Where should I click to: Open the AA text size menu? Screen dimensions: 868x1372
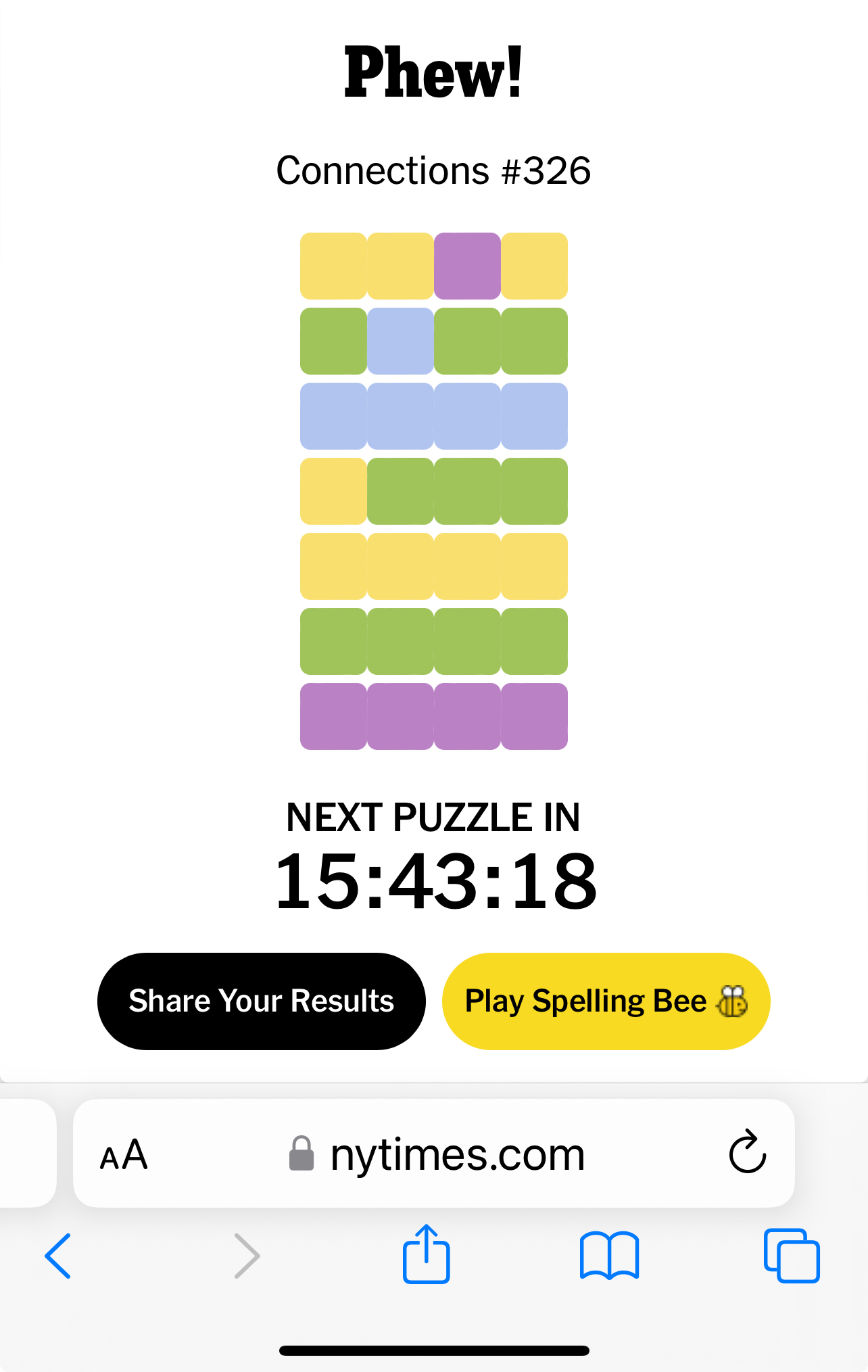click(124, 1154)
